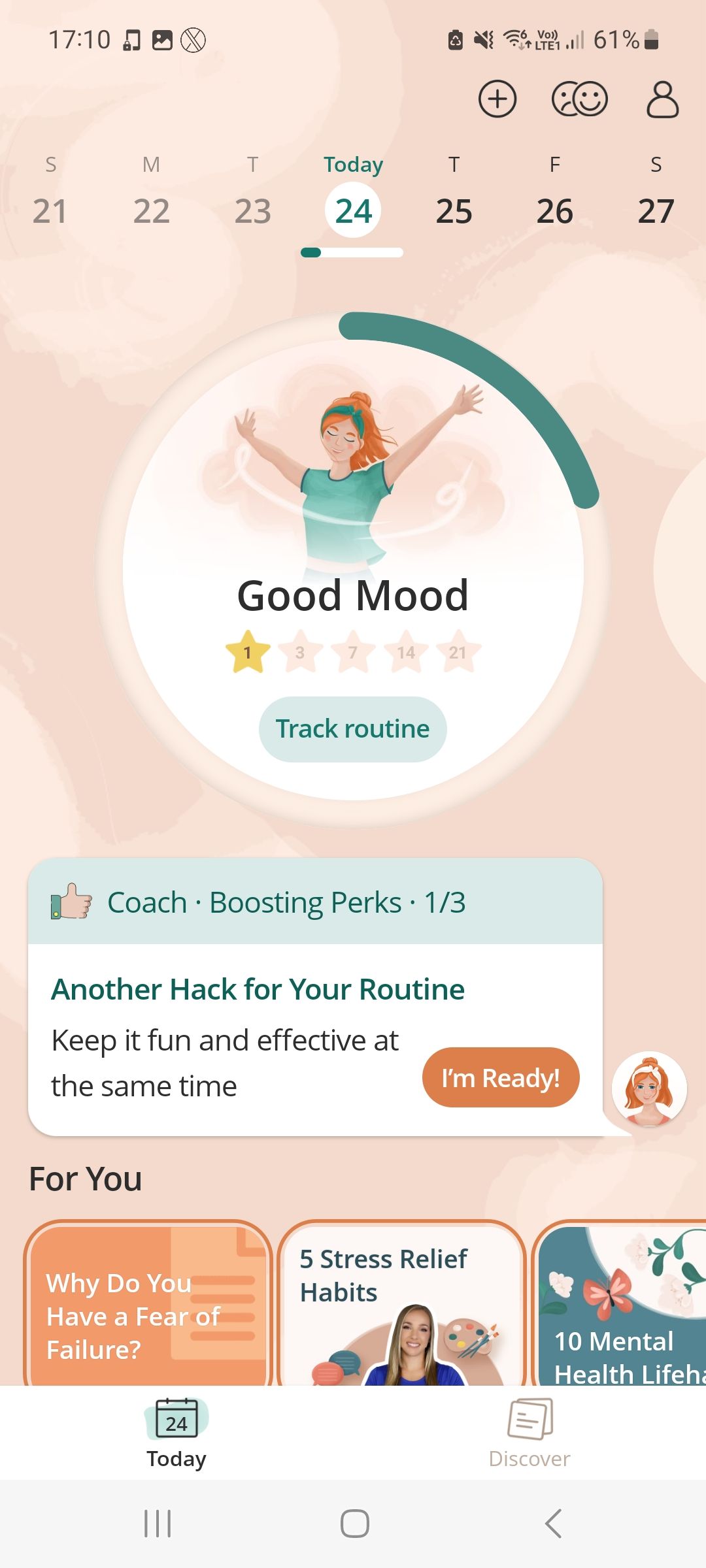The width and height of the screenshot is (706, 1568).
Task: Tap the plus icon to add new
Action: tap(497, 99)
